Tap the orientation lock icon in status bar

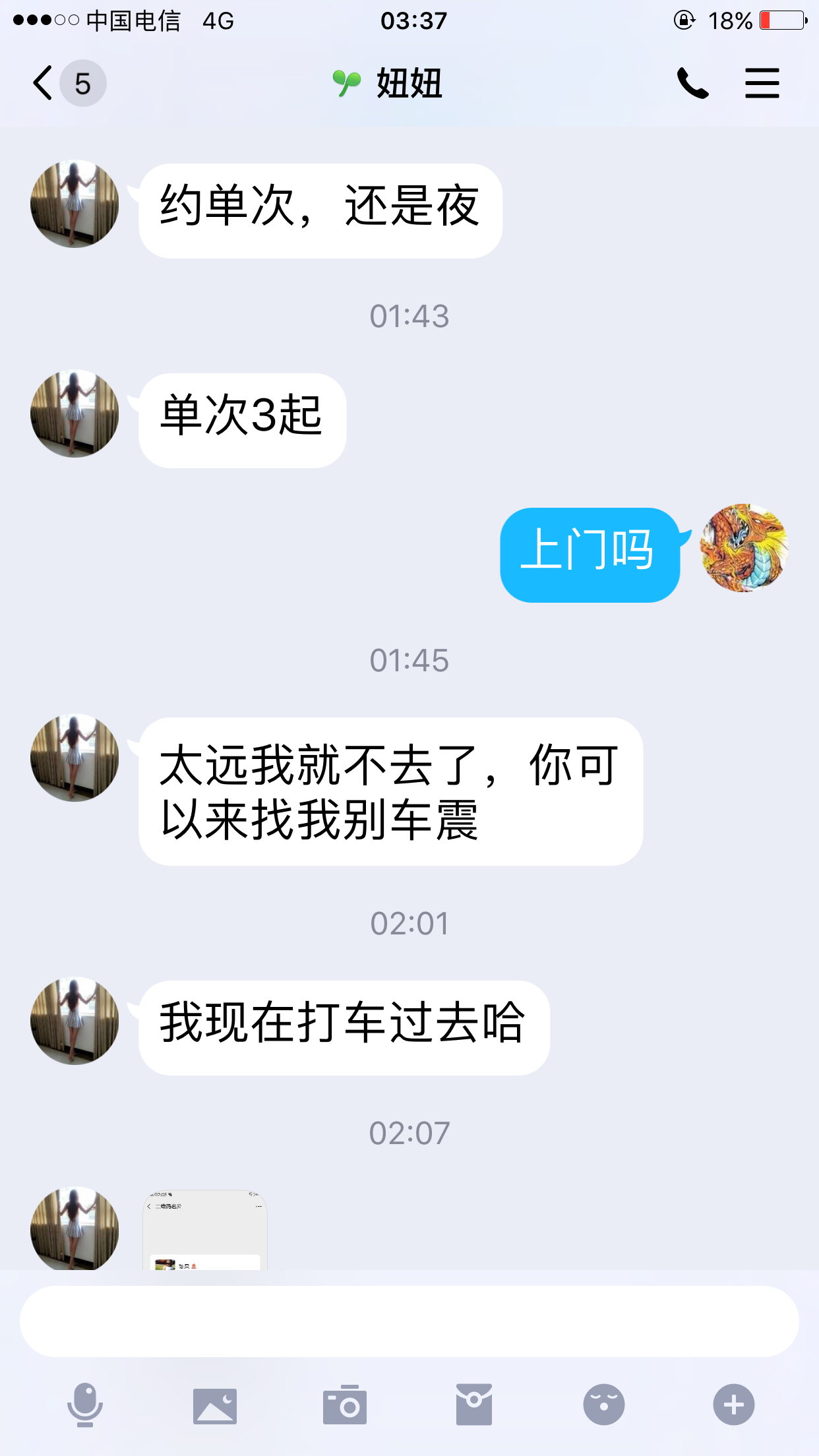[684, 21]
